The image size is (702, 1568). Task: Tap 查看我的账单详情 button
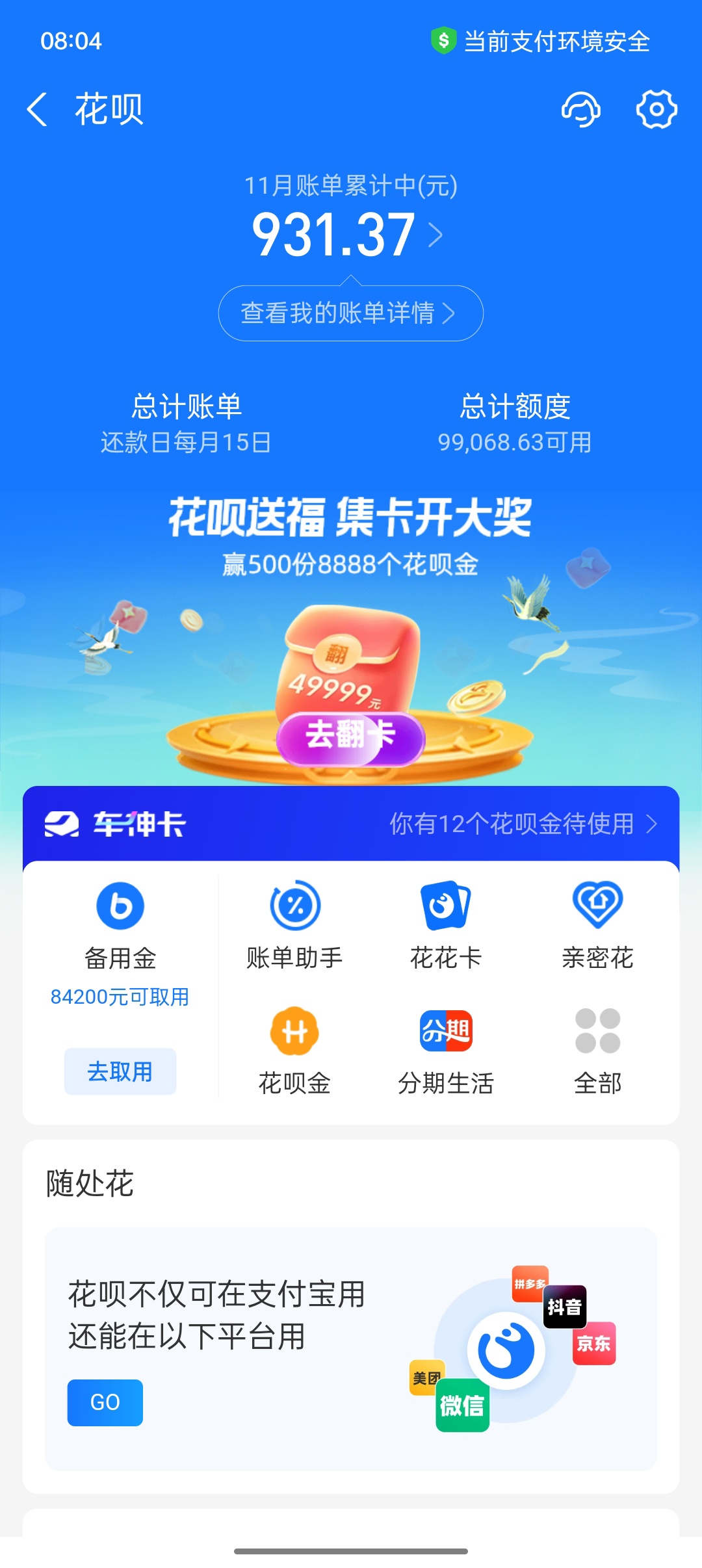350,313
